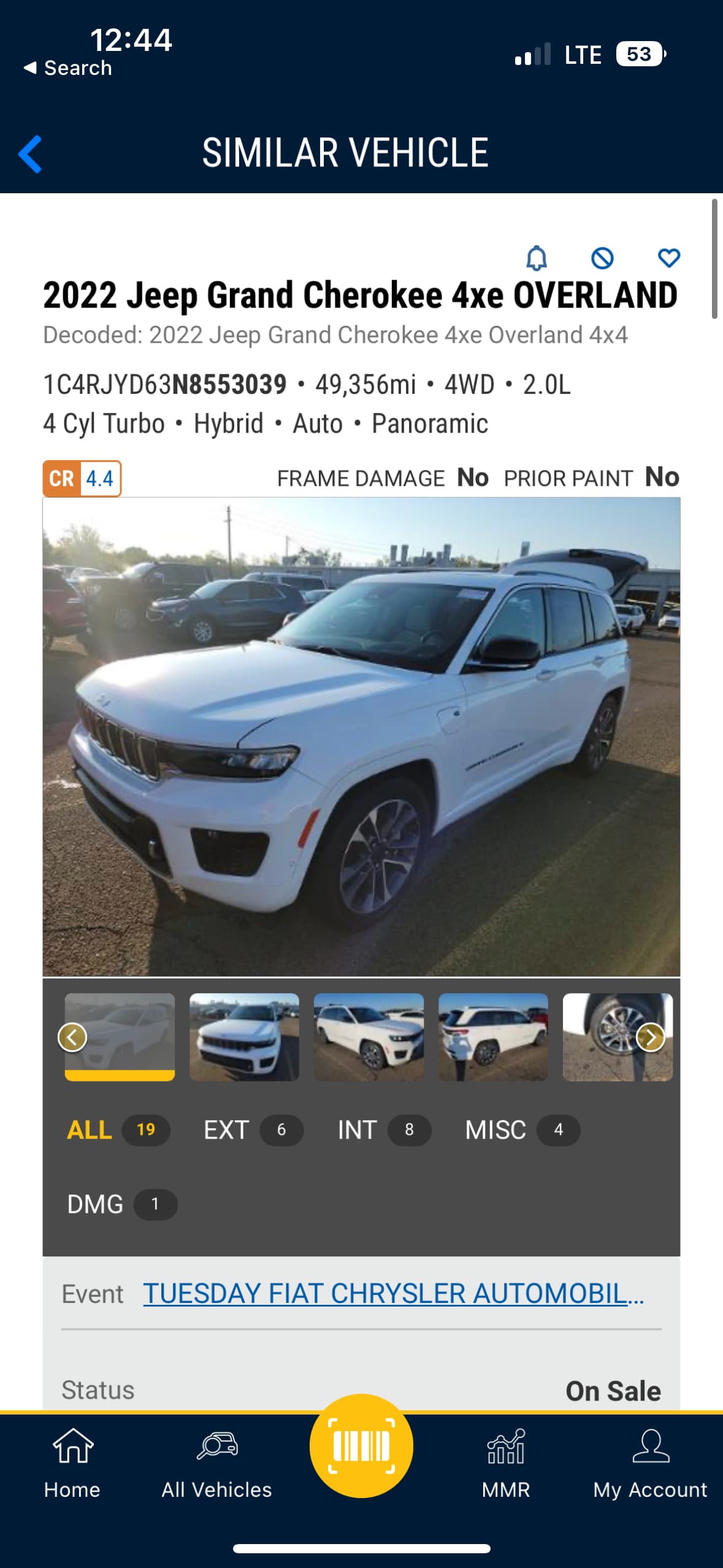Open the main Jeep photo
This screenshot has width=723, height=1568.
click(361, 736)
